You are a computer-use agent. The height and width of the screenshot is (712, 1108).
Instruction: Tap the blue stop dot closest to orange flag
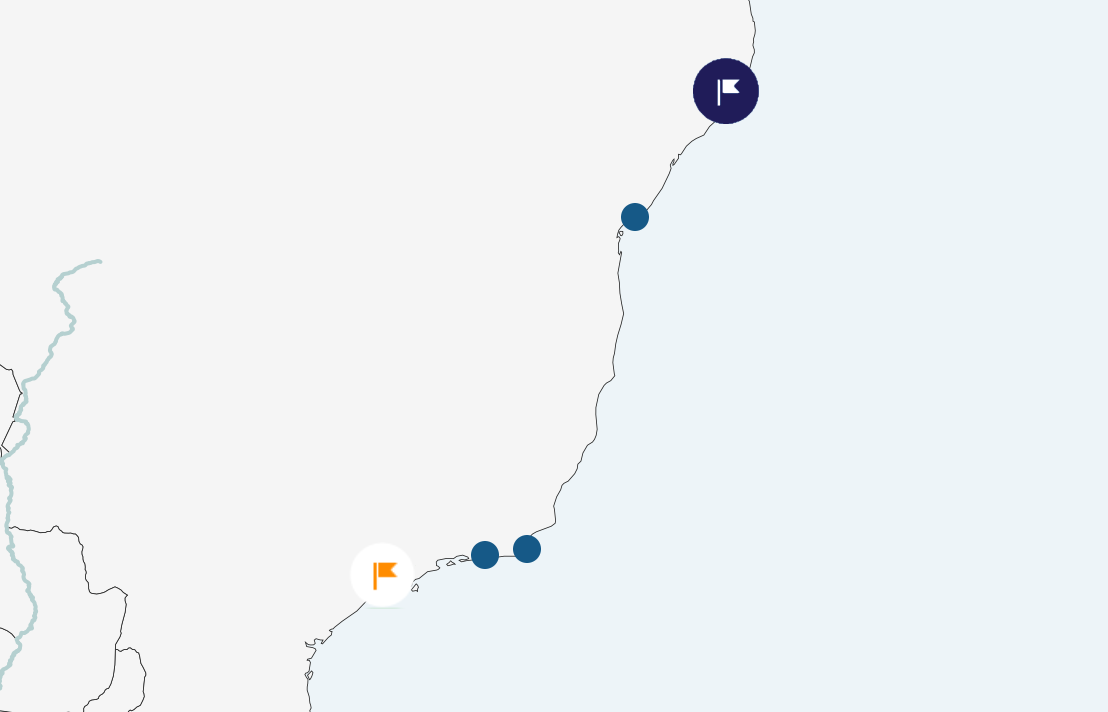coord(485,555)
